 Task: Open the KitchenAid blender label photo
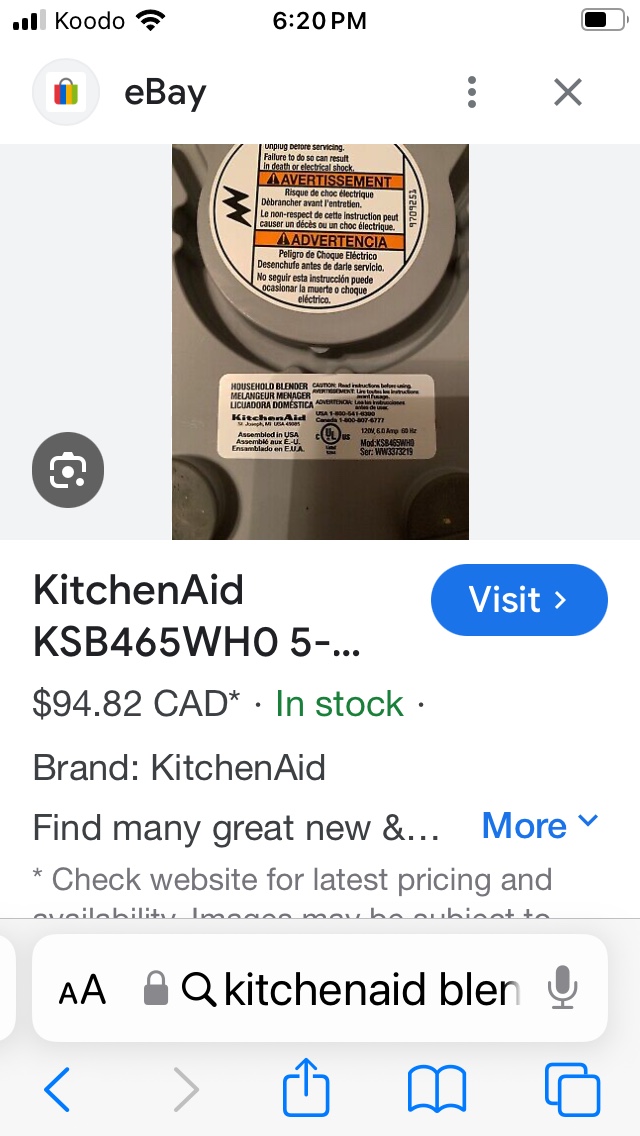click(320, 342)
